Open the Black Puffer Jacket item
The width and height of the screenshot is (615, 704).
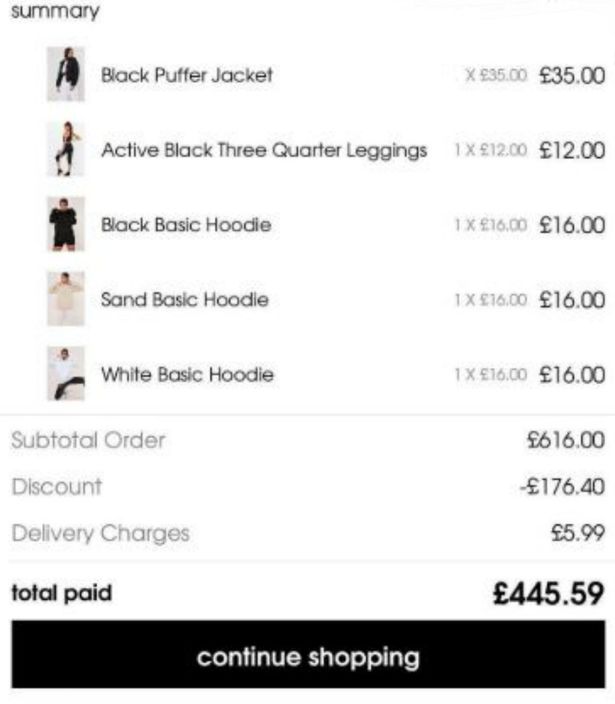click(x=187, y=75)
